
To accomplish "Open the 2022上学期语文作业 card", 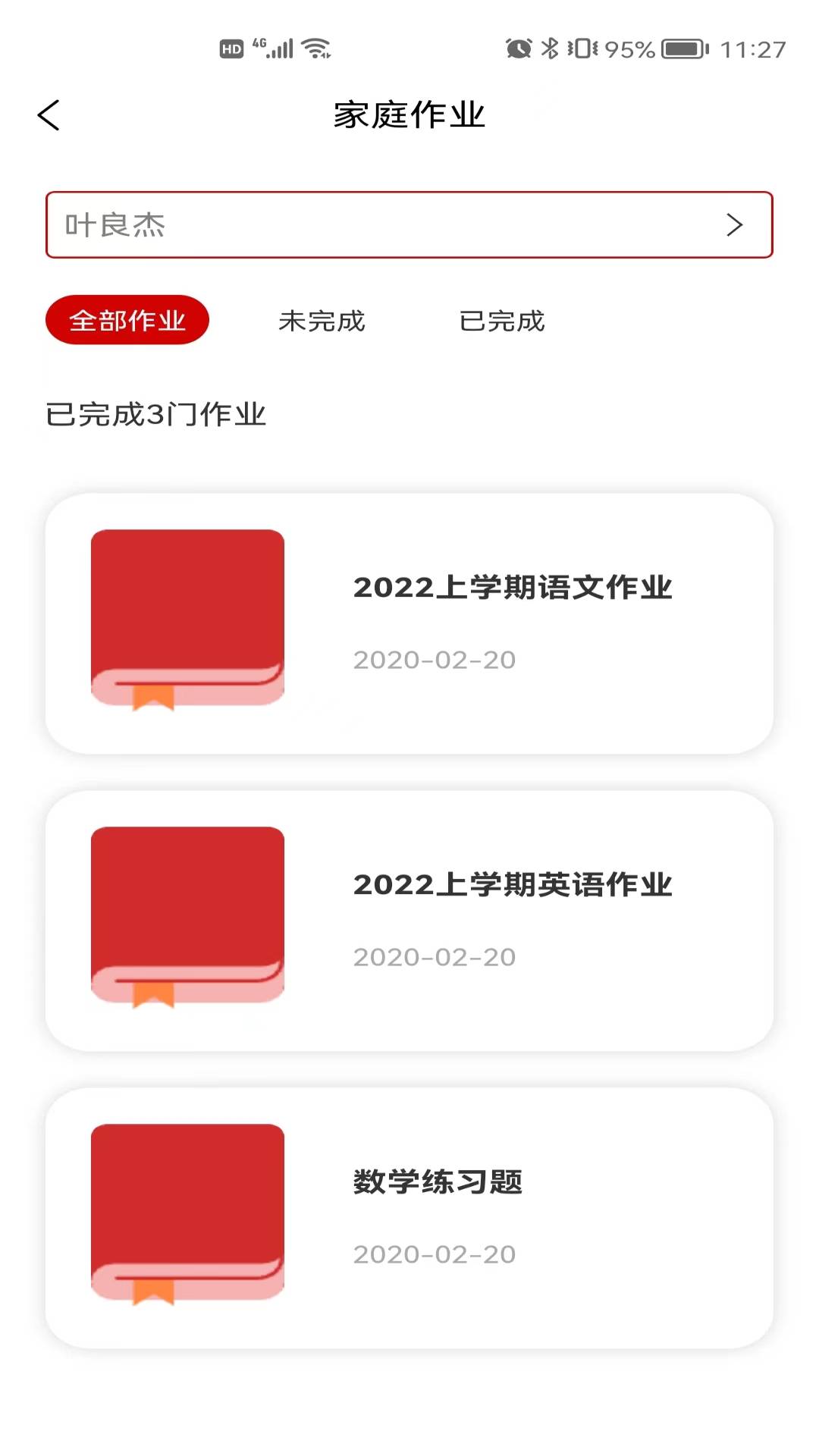I will click(409, 623).
